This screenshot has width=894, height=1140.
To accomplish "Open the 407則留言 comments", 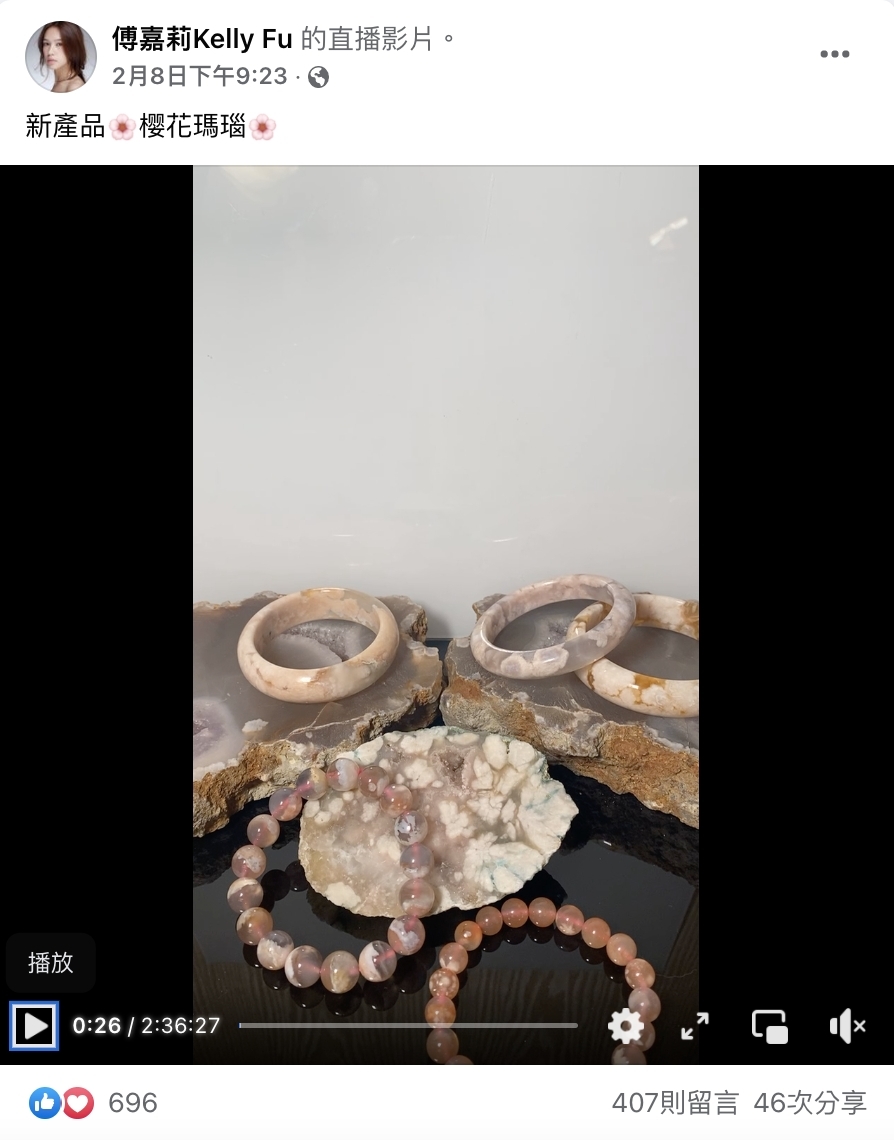I will pyautogui.click(x=675, y=1103).
